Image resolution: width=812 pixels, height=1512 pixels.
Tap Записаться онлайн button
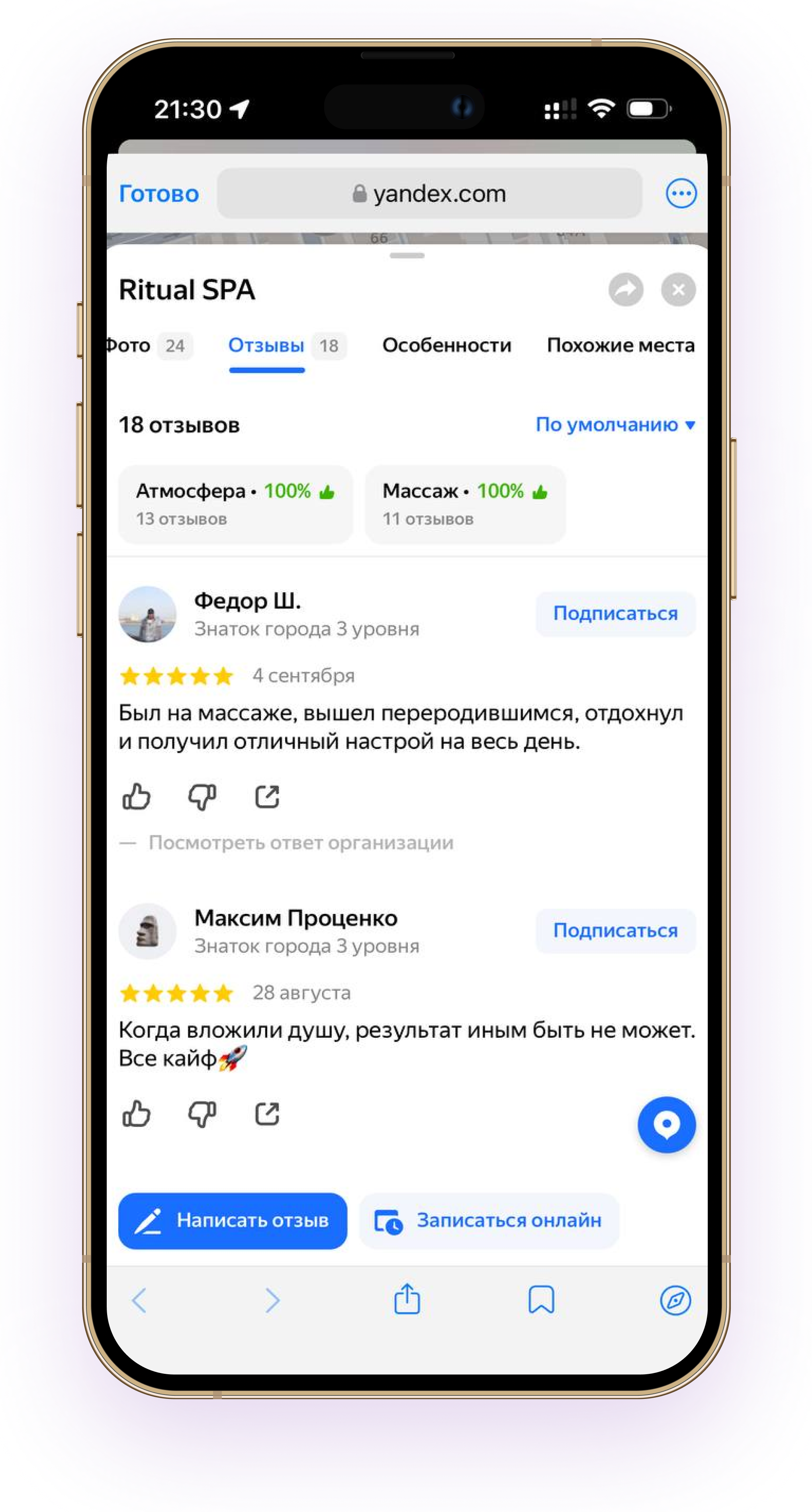(489, 1221)
